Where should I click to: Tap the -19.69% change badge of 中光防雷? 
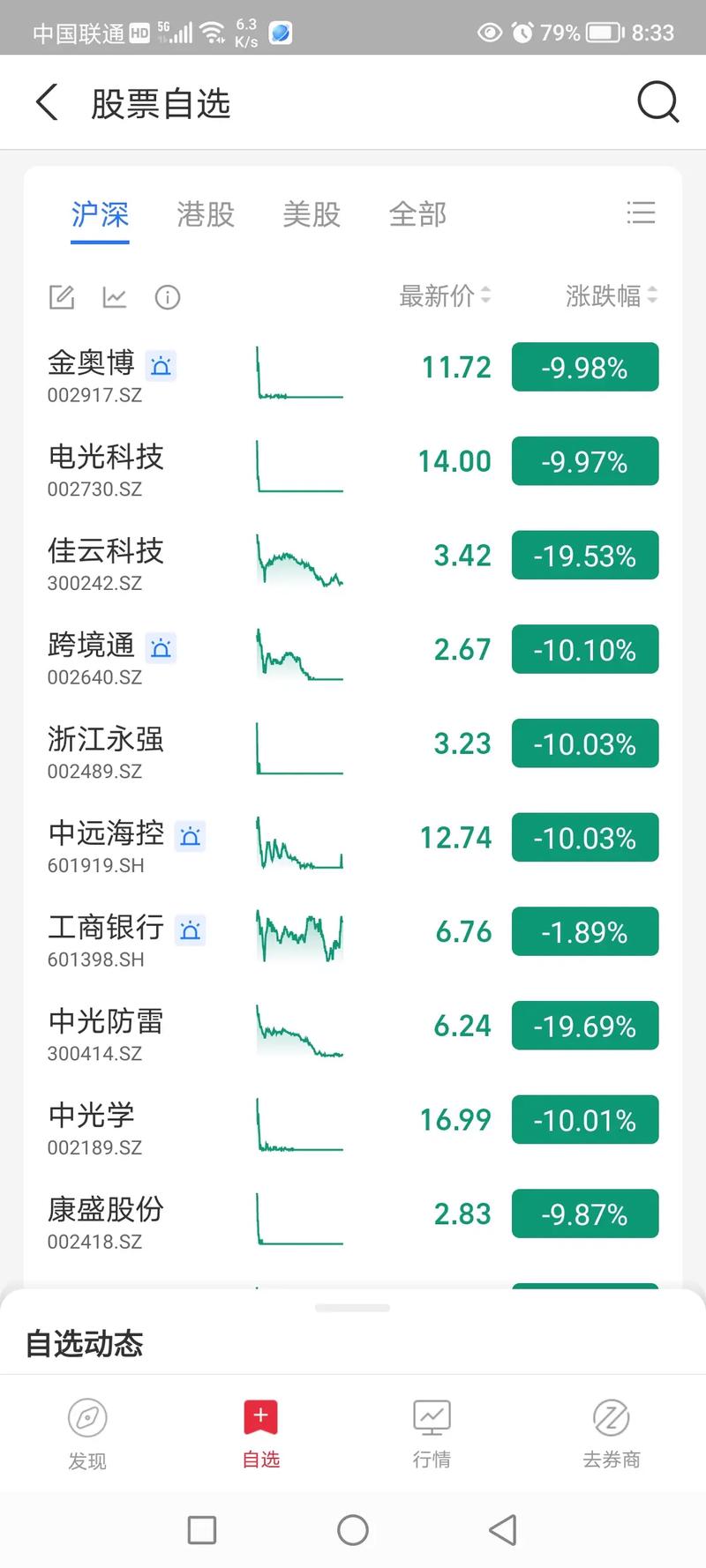pyautogui.click(x=584, y=1026)
